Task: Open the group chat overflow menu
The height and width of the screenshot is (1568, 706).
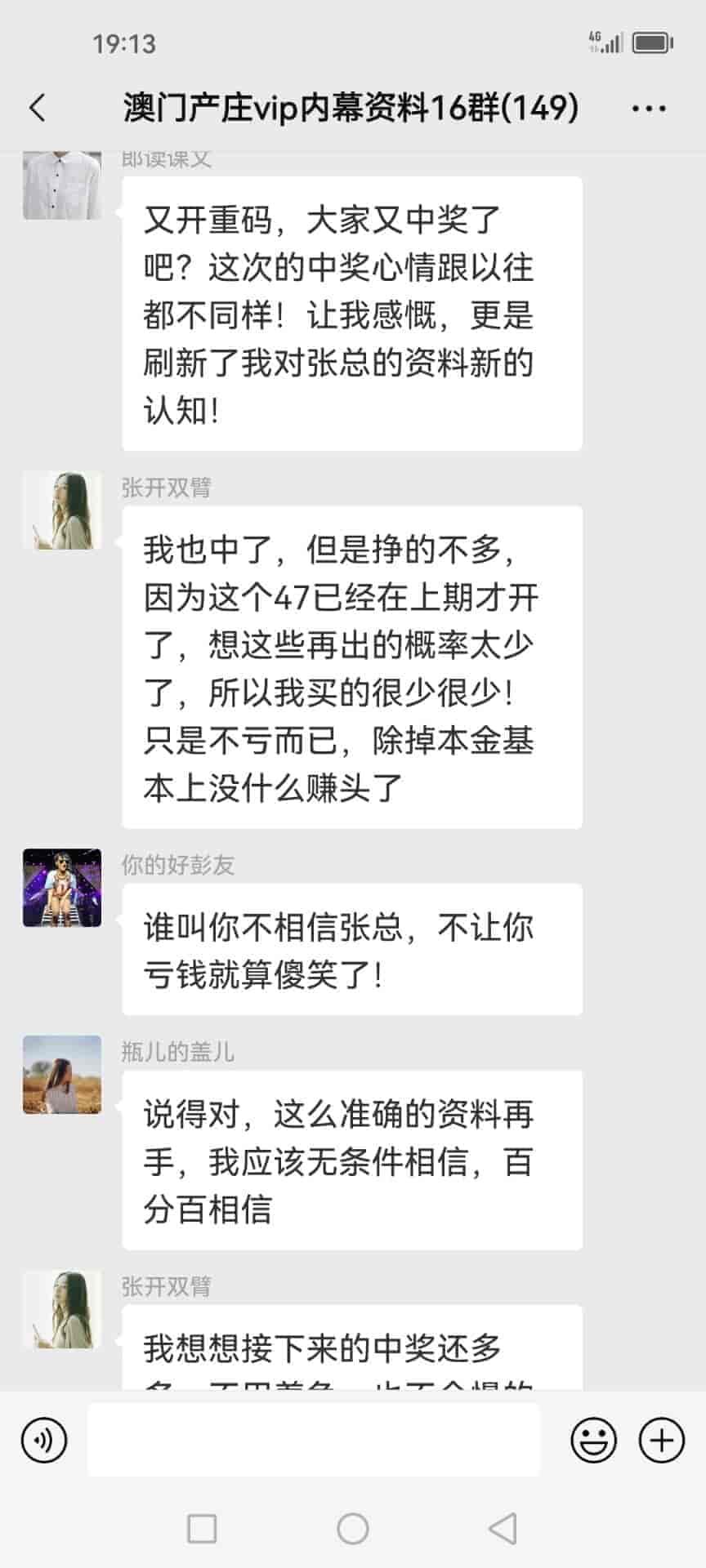Action: 649,108
